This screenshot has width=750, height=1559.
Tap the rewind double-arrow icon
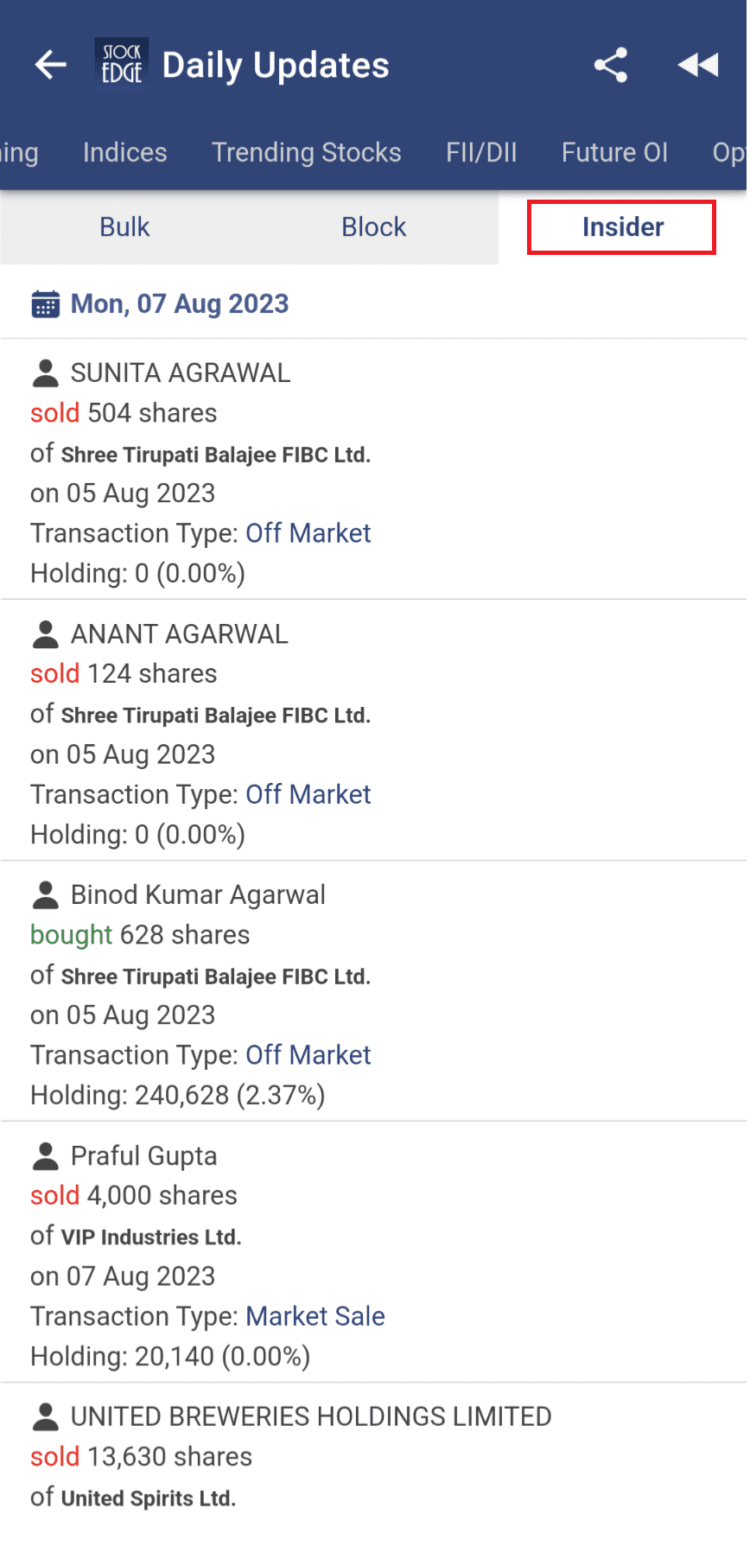tap(698, 64)
